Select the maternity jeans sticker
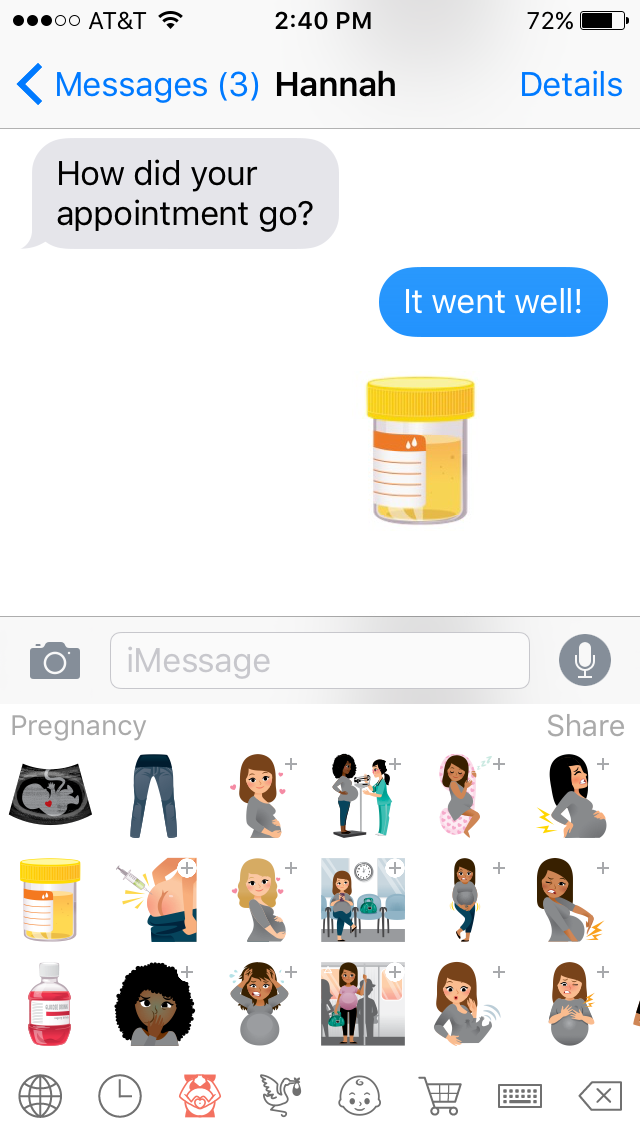The image size is (640, 1136). [x=154, y=797]
